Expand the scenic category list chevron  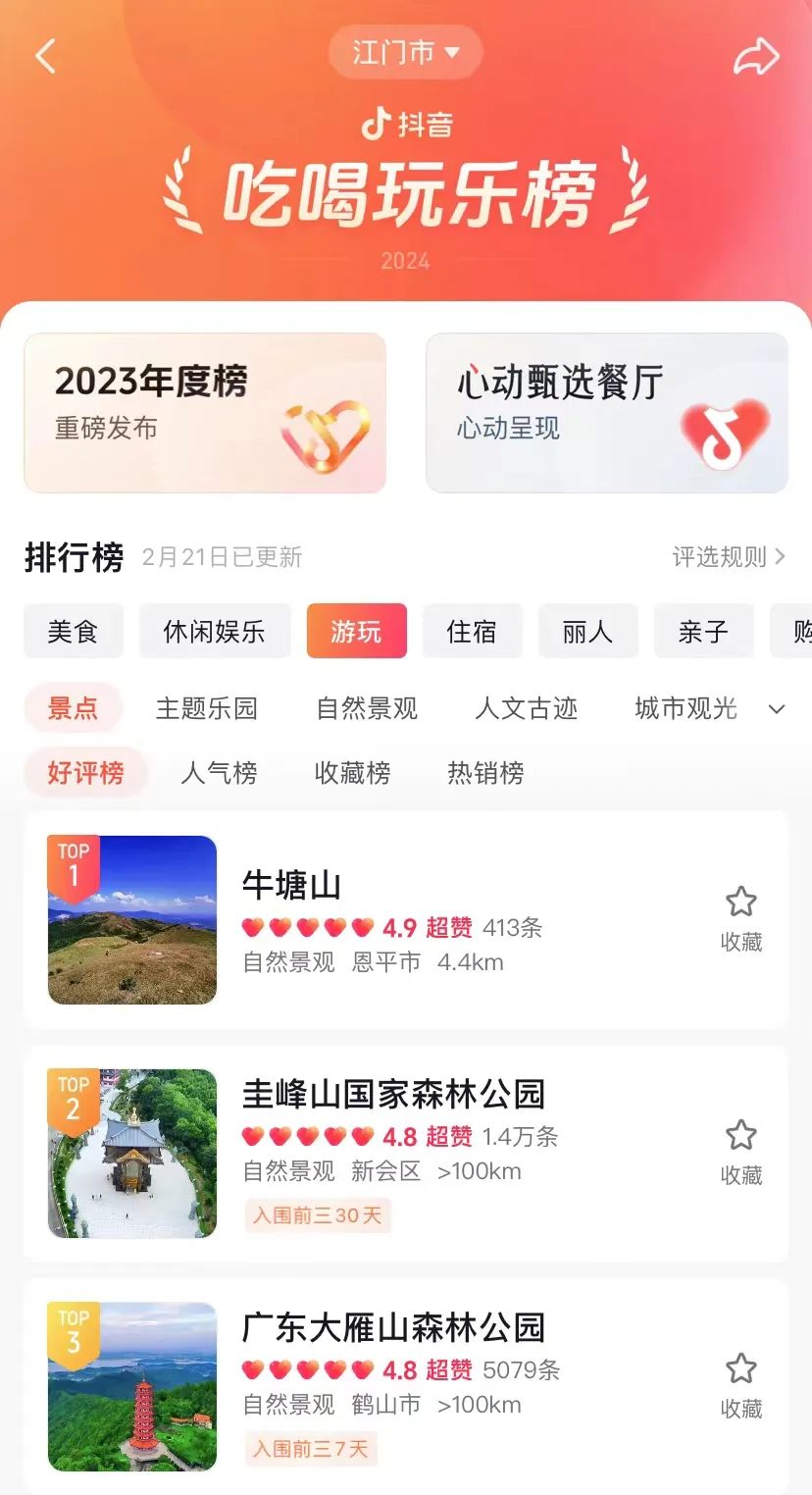[x=776, y=708]
